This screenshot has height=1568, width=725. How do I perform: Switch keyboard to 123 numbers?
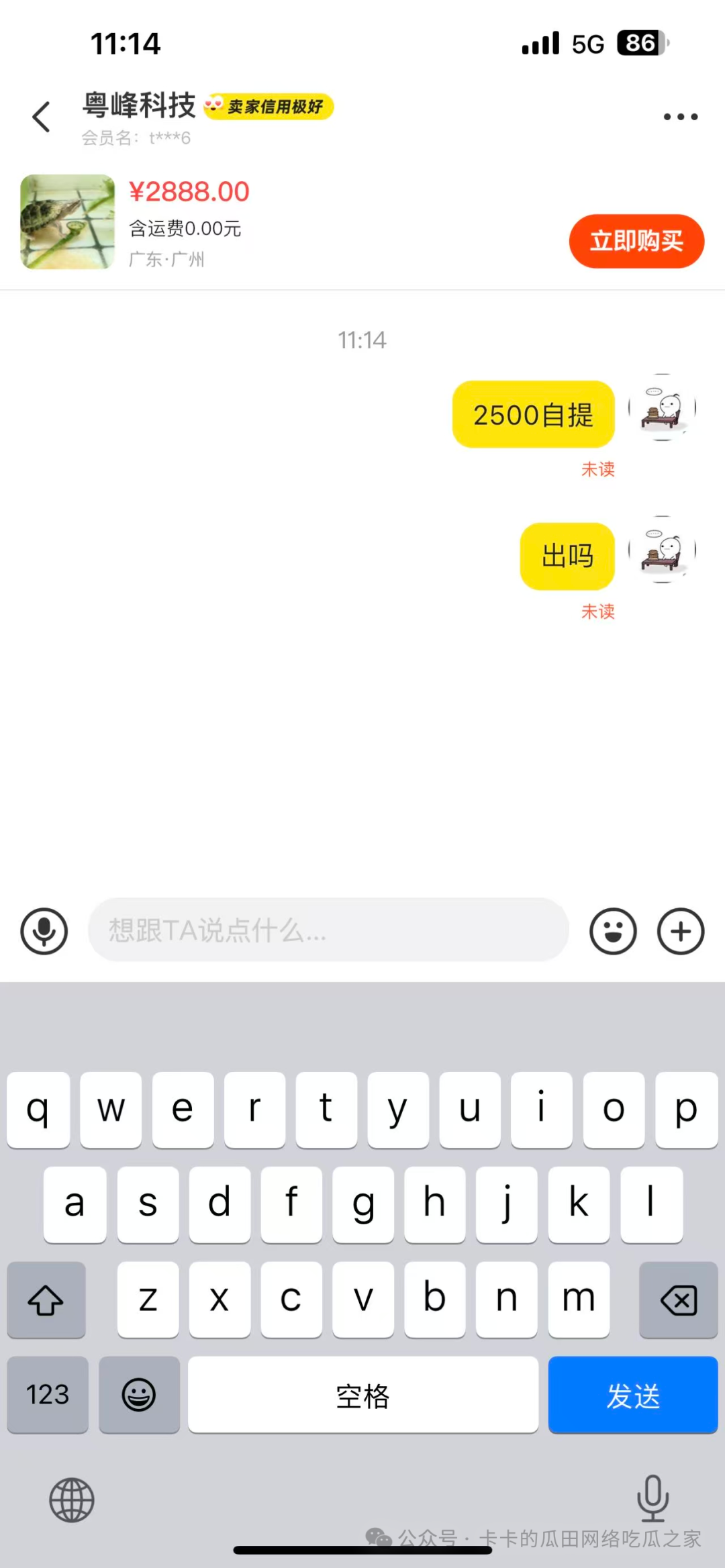click(x=48, y=1395)
